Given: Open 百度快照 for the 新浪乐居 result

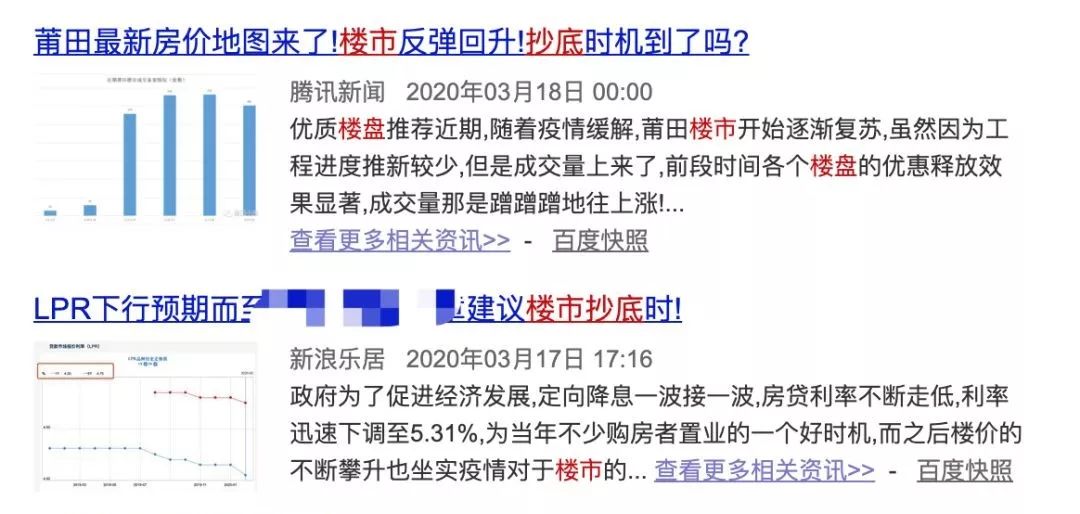Looking at the screenshot, I should (x=964, y=470).
